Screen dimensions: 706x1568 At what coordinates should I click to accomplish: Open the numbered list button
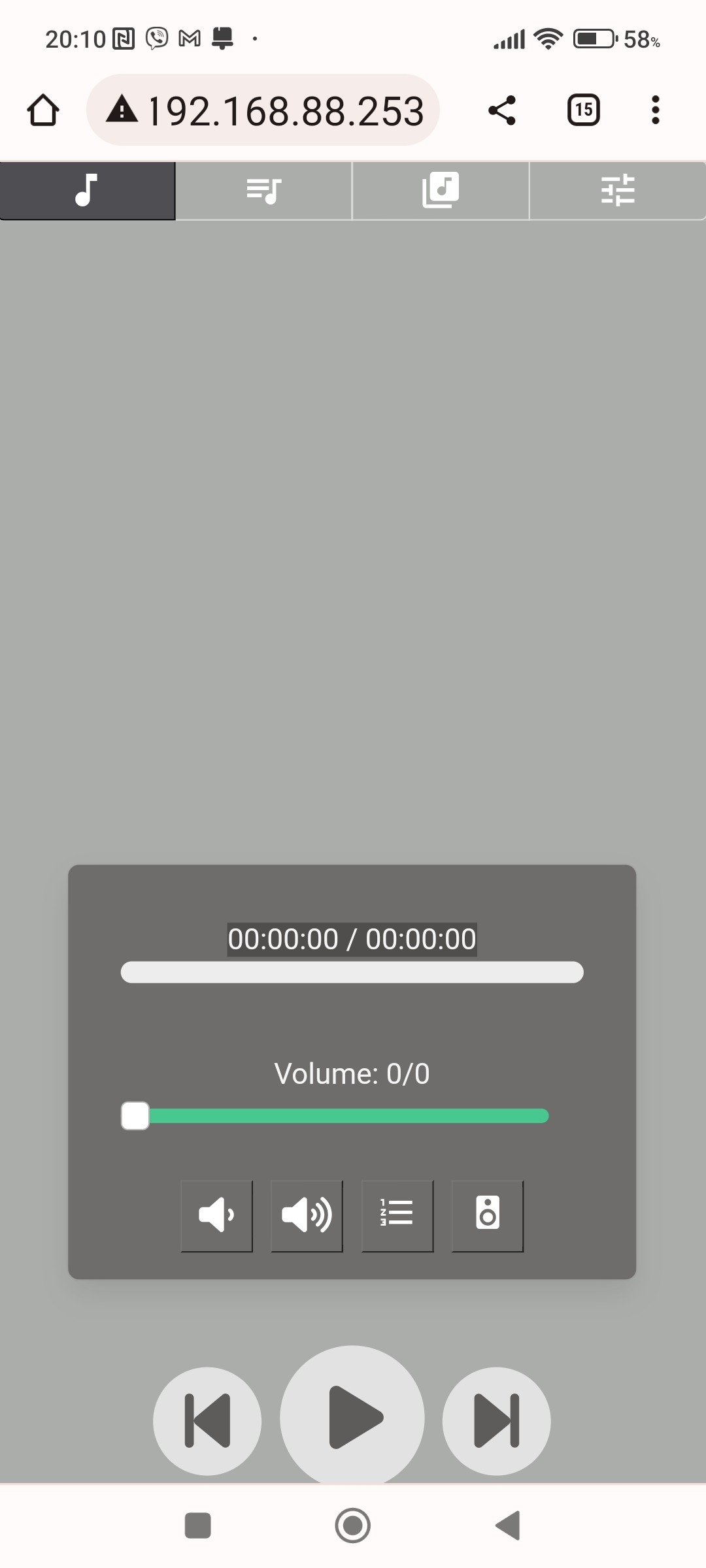[397, 1216]
